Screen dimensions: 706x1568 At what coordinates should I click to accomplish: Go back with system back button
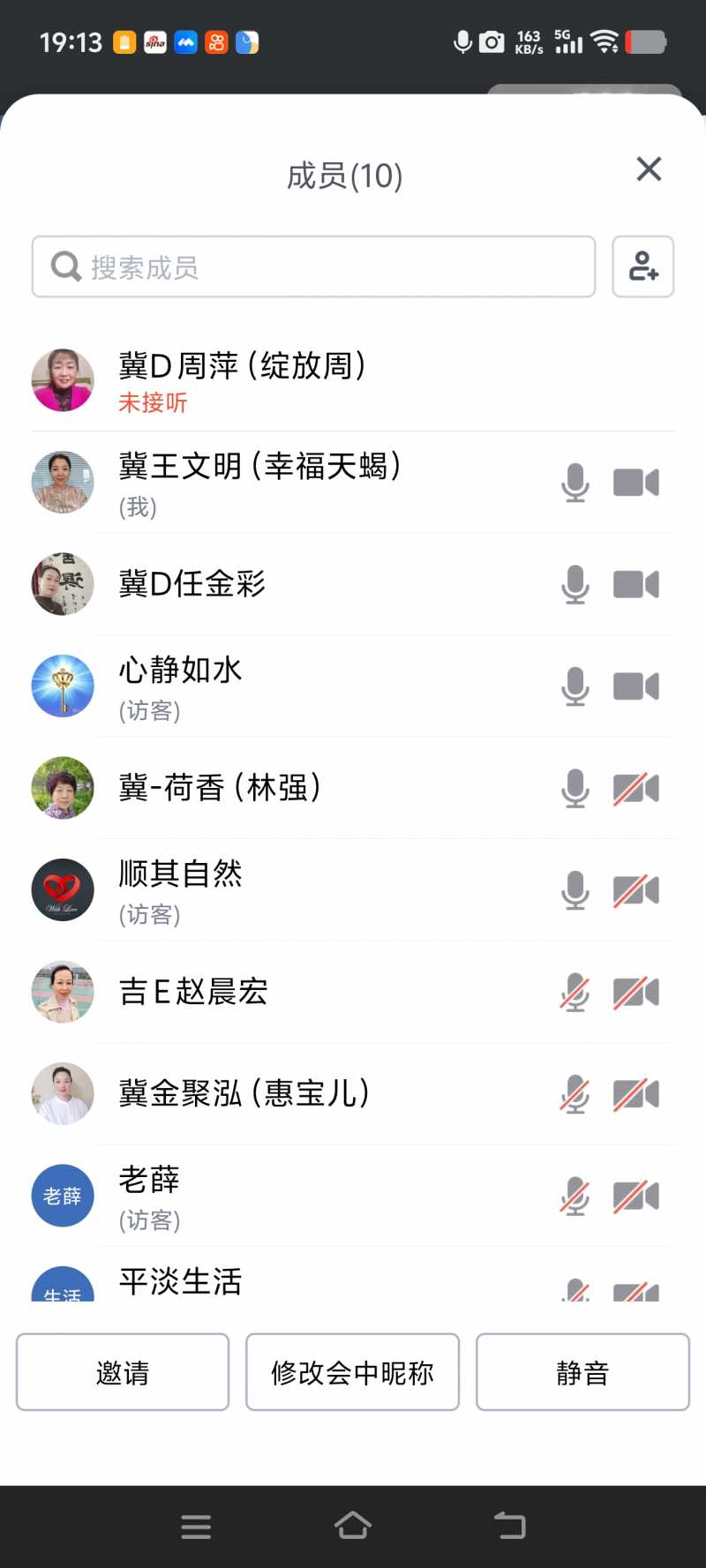tap(510, 1525)
